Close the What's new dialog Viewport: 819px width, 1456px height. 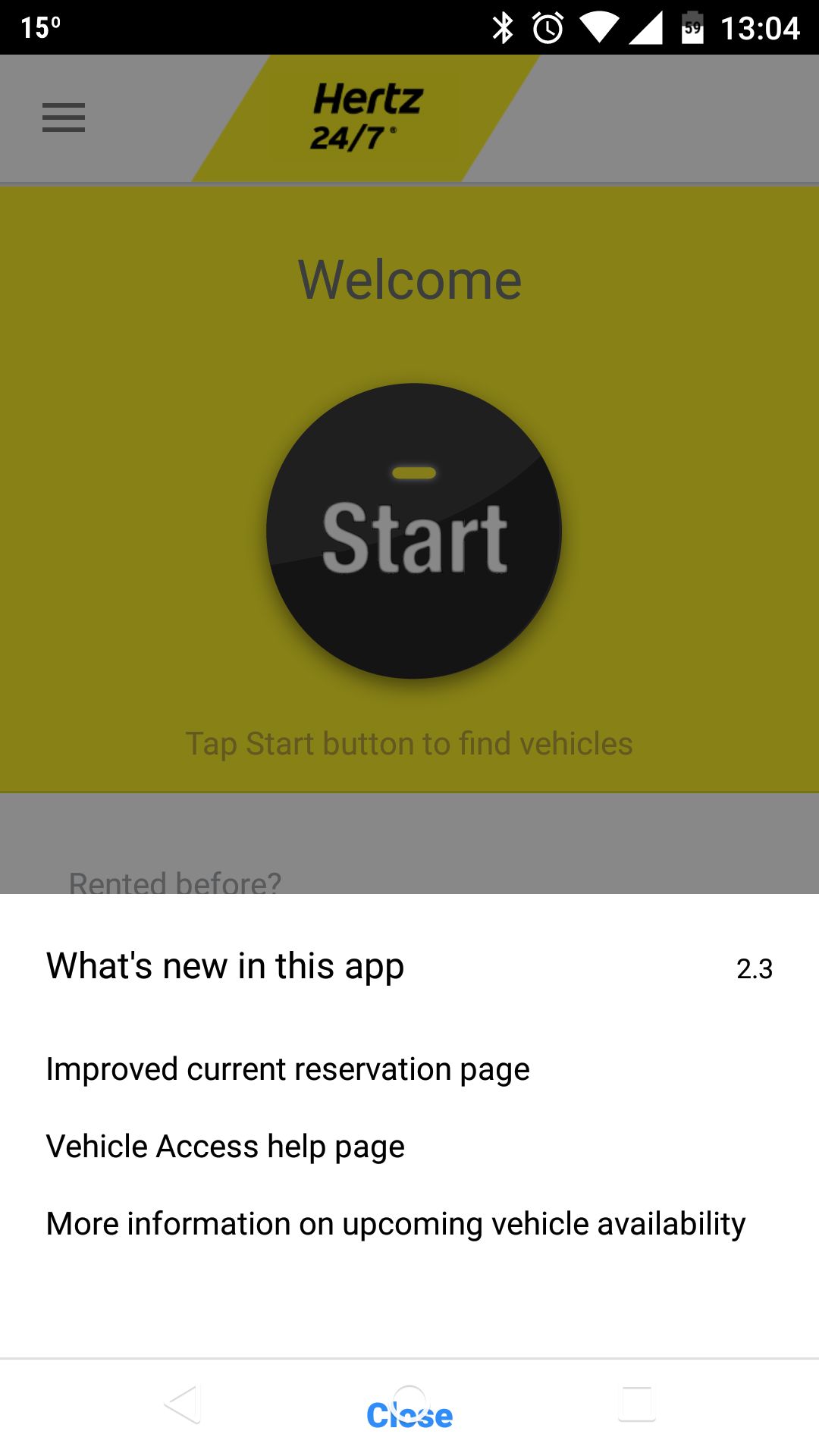409,1415
